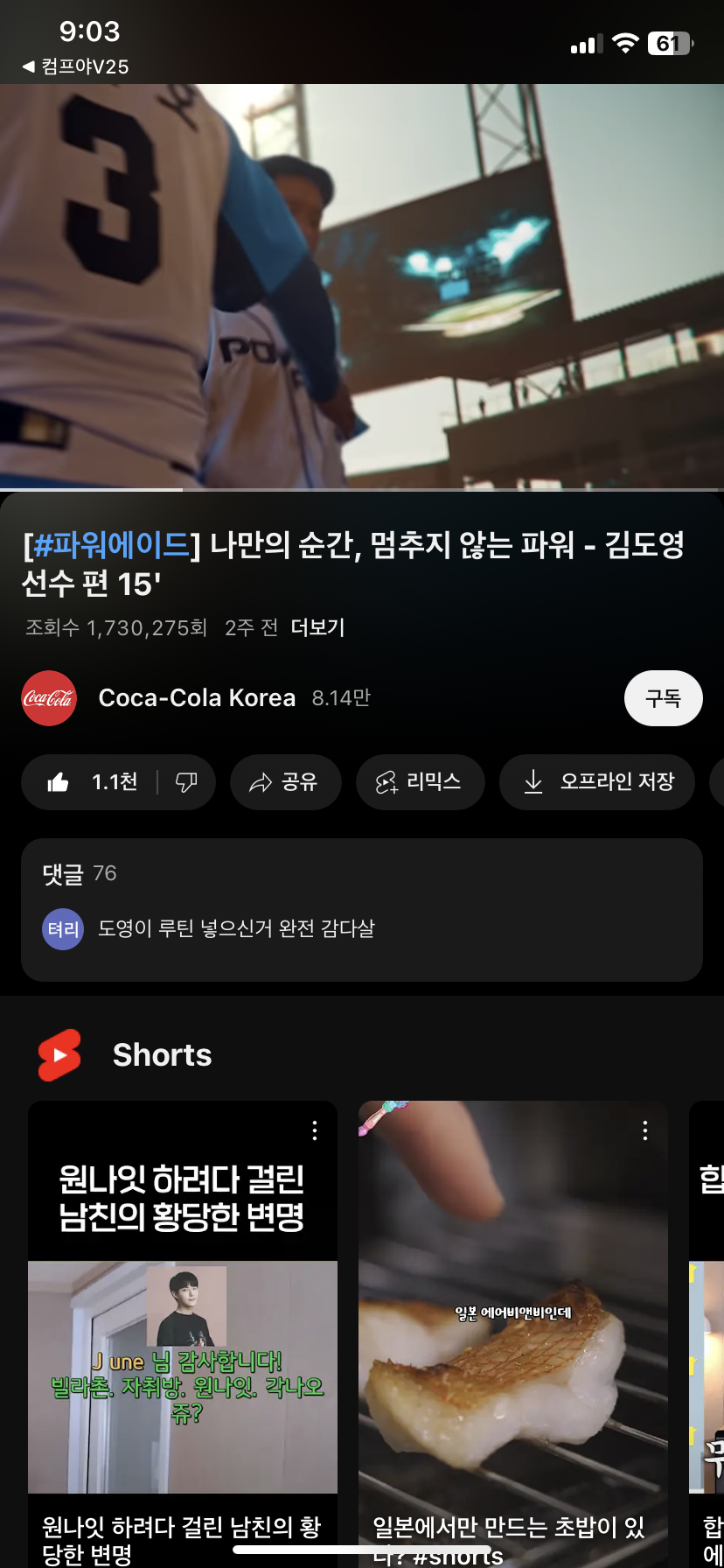Open the Coca-Cola Korea channel page
Image resolution: width=724 pixels, height=1568 pixels.
[197, 698]
